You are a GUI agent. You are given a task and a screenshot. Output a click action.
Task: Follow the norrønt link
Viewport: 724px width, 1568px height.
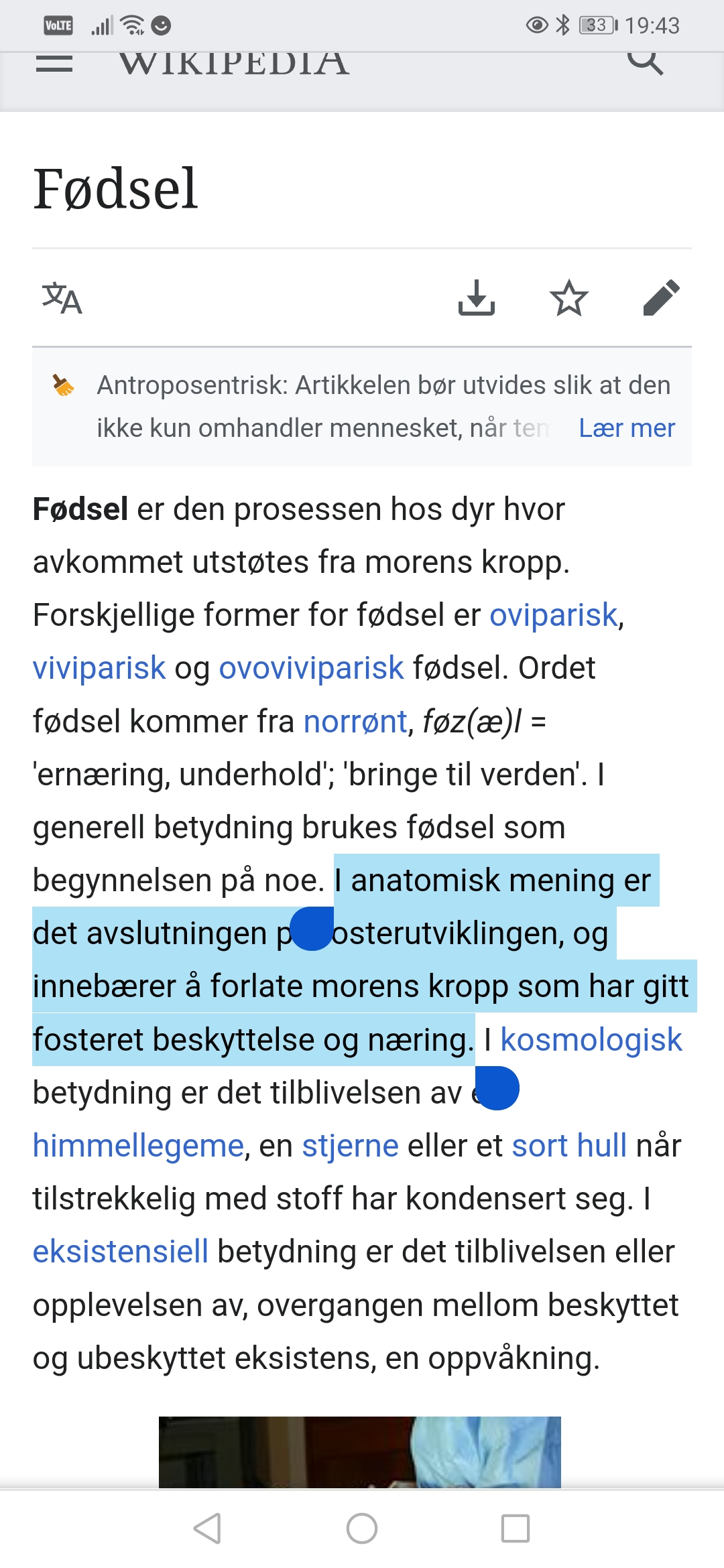coord(355,721)
